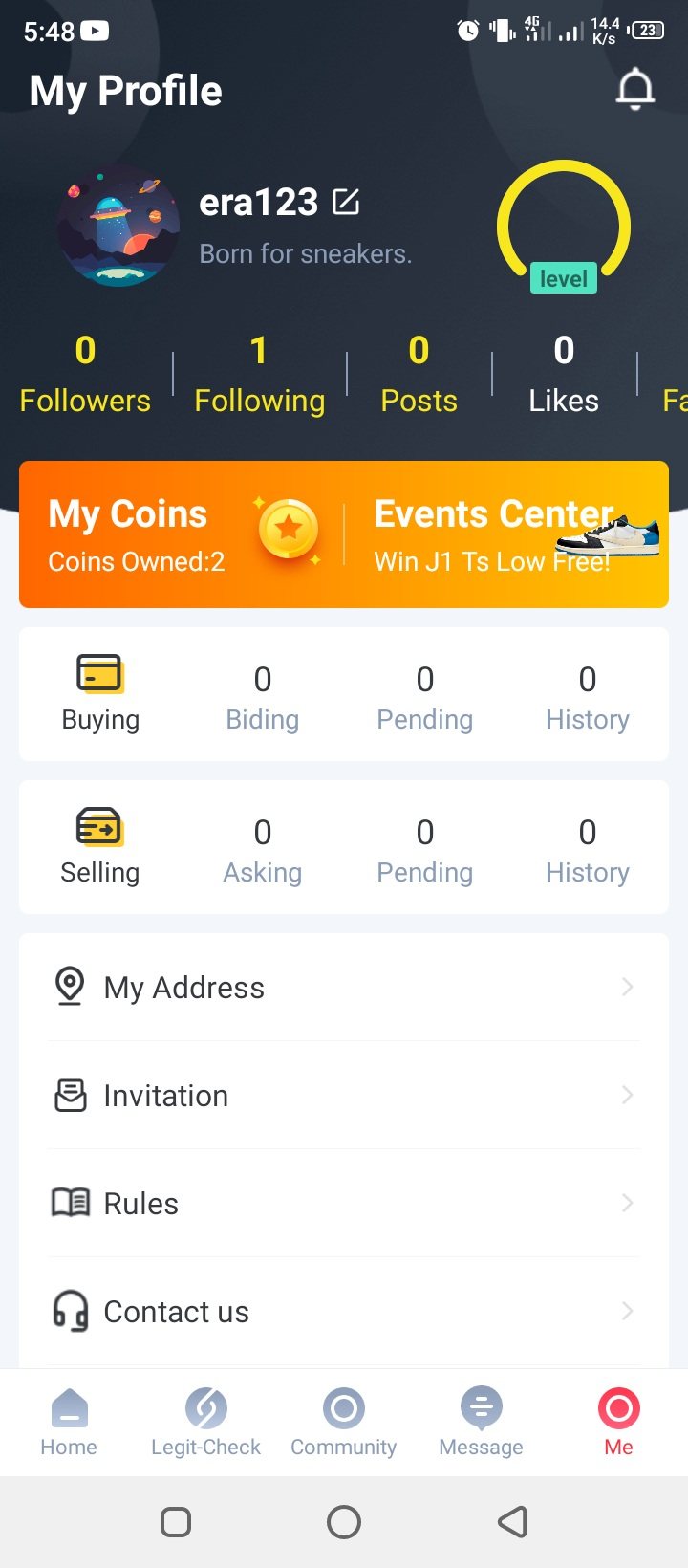The width and height of the screenshot is (688, 1568).
Task: Read the Rules page
Action: pyautogui.click(x=344, y=1203)
